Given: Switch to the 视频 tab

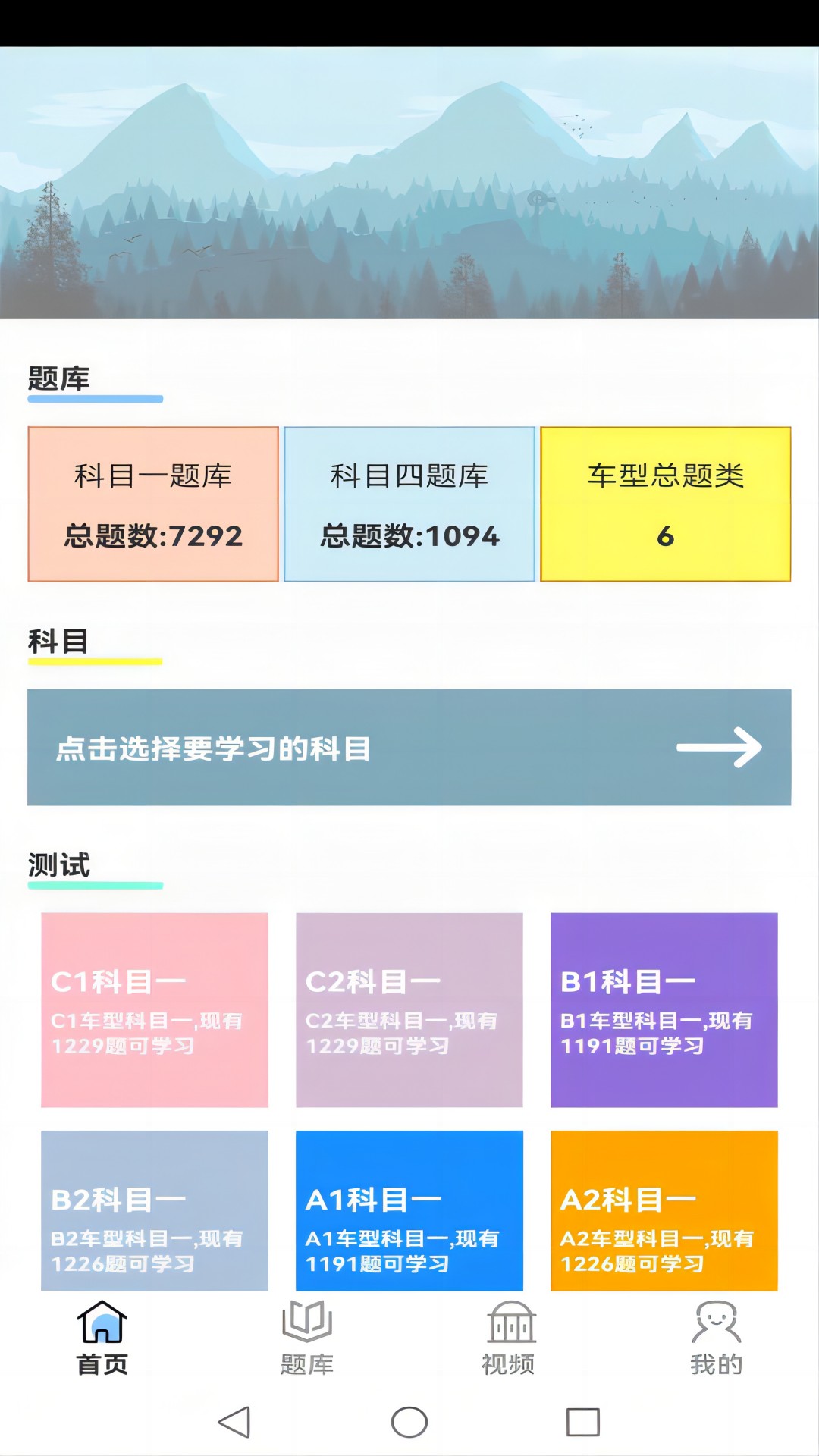Looking at the screenshot, I should point(510,1338).
